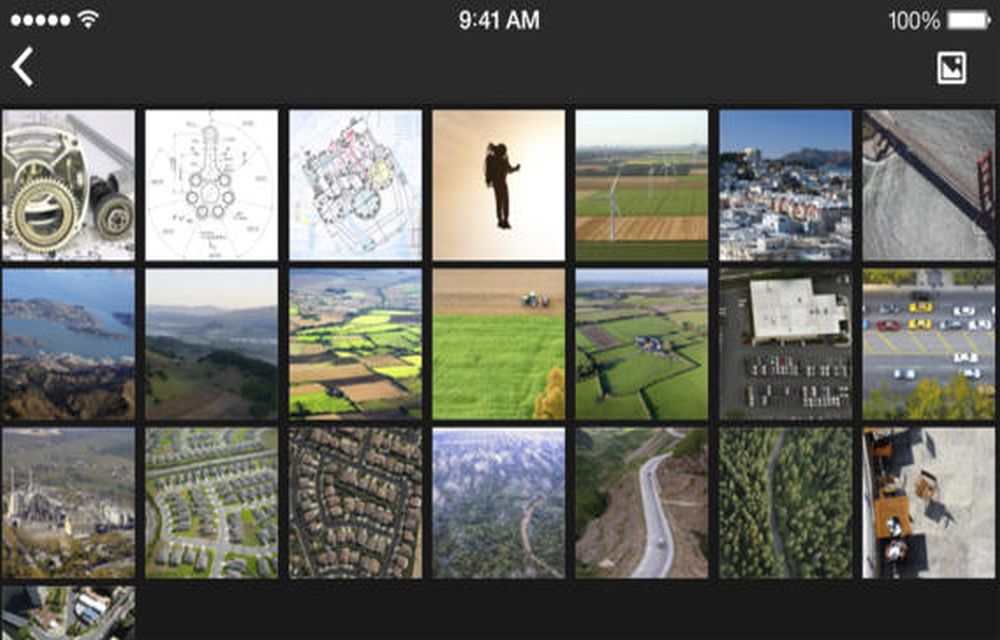1000x640 pixels.
Task: Open the industrial plant aerial photo
Action: [x=68, y=503]
